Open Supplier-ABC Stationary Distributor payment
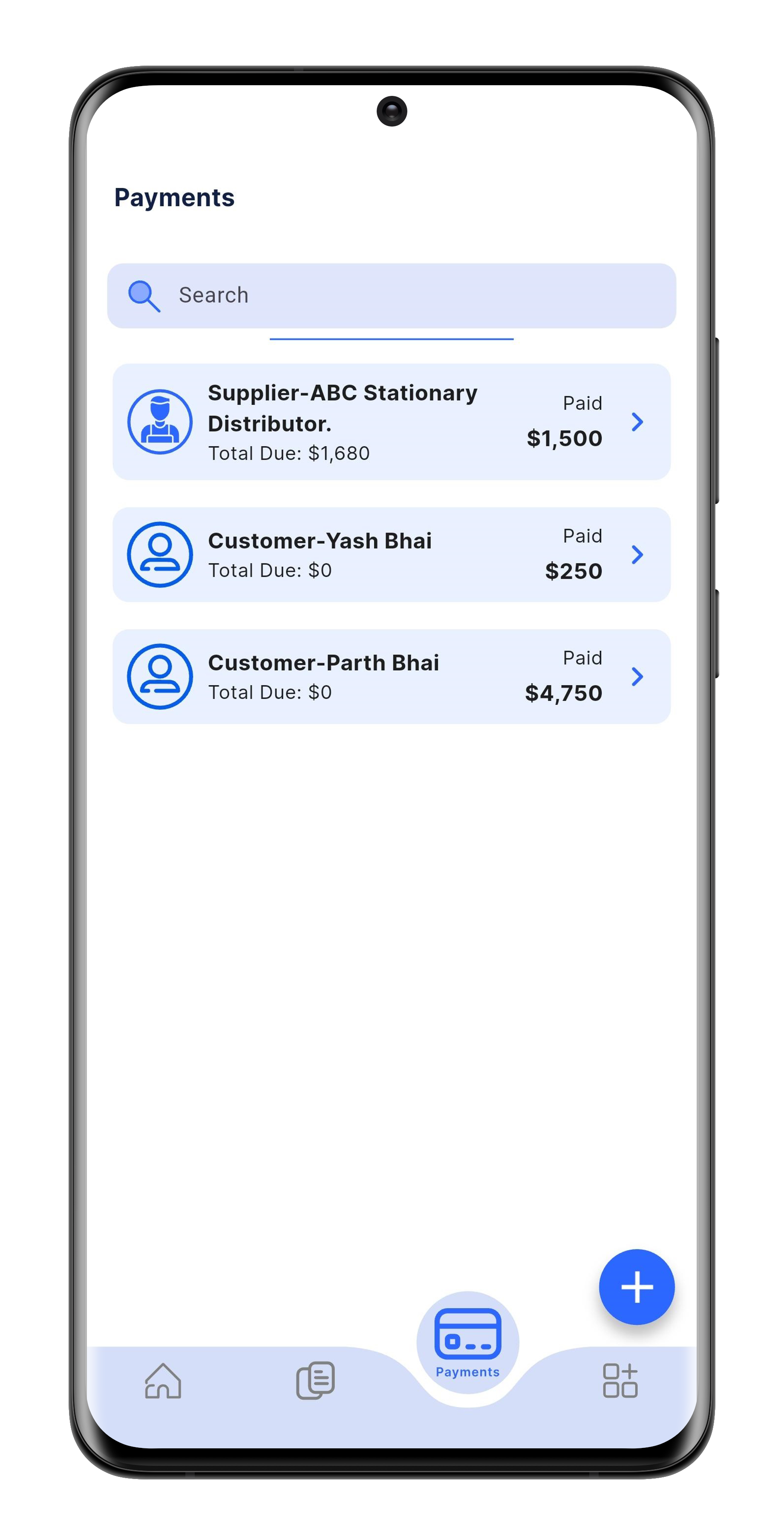This screenshot has width=784, height=1534. pyautogui.click(x=391, y=421)
